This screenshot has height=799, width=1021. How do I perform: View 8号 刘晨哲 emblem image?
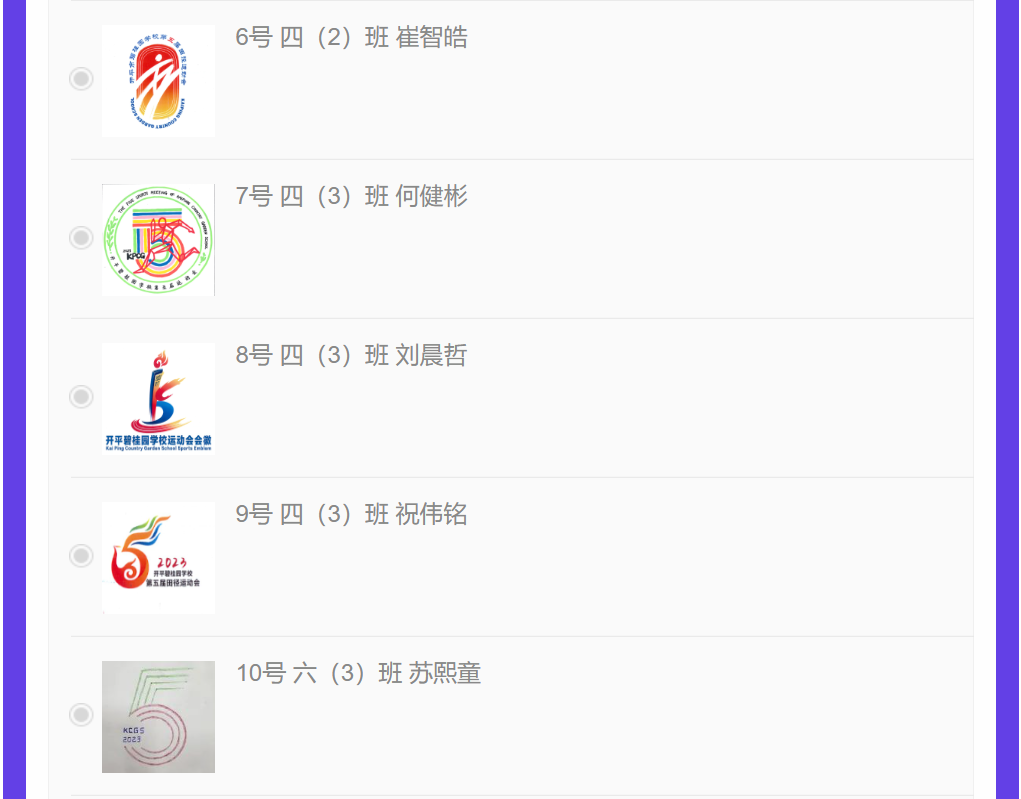tap(158, 399)
